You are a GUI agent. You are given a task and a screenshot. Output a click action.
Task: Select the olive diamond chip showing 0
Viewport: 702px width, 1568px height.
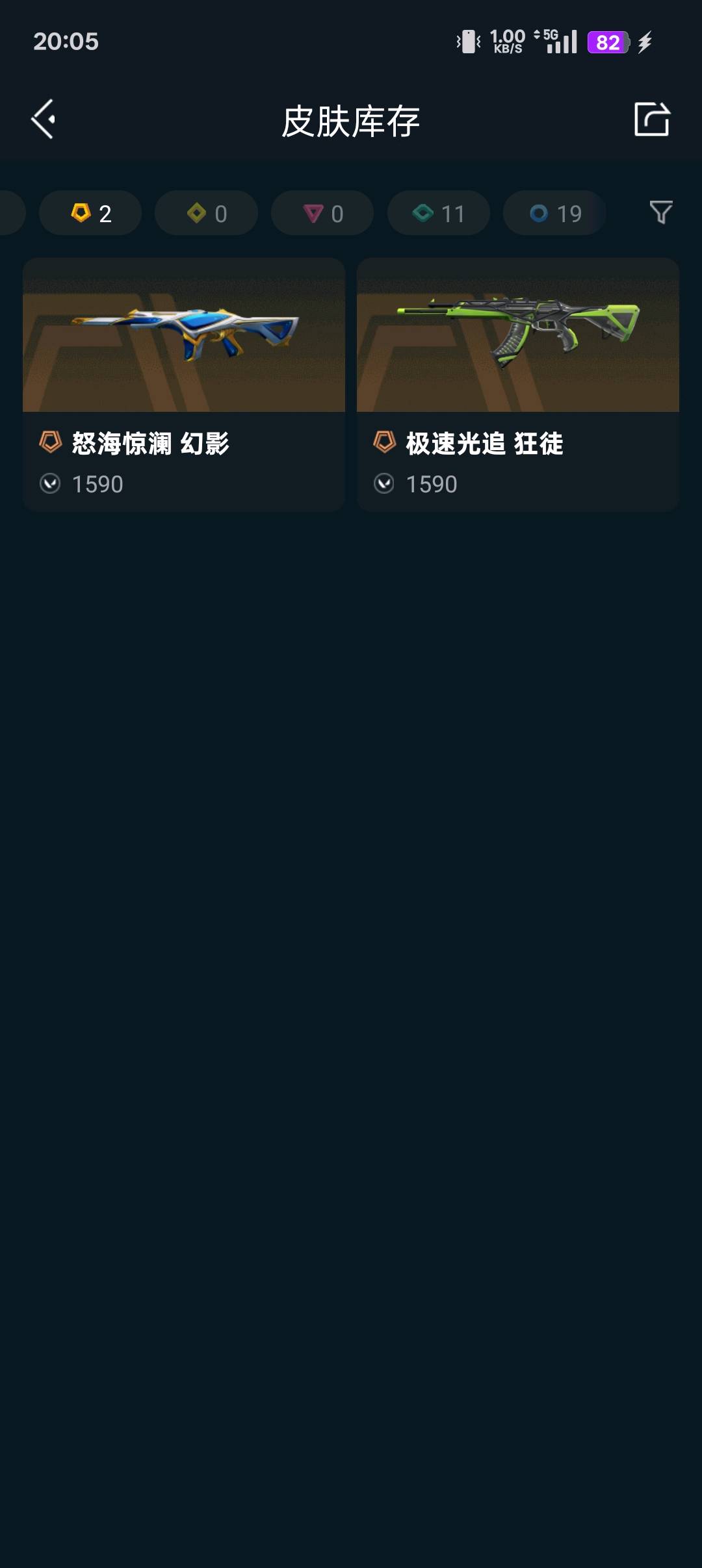[x=207, y=213]
